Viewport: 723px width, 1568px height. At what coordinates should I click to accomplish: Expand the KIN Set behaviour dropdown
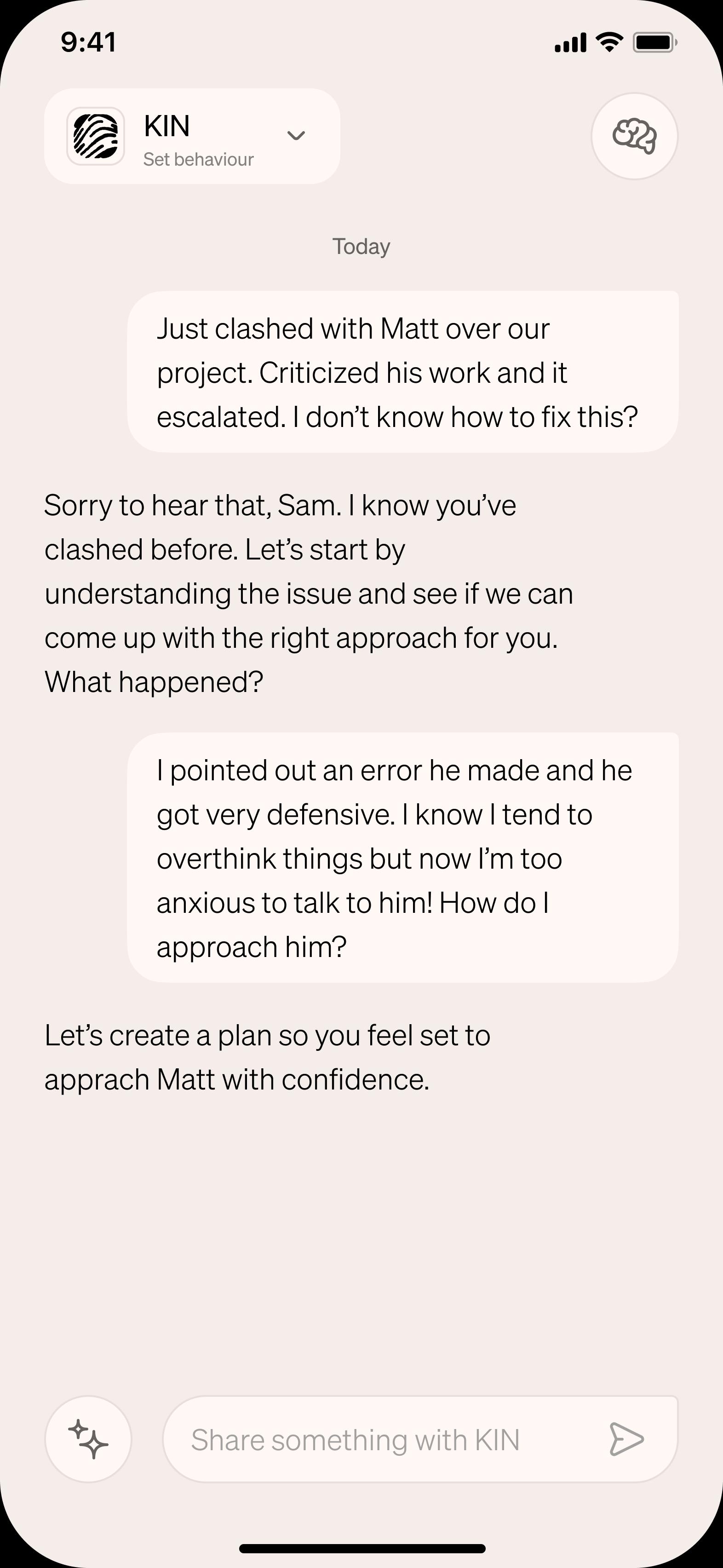pos(192,136)
